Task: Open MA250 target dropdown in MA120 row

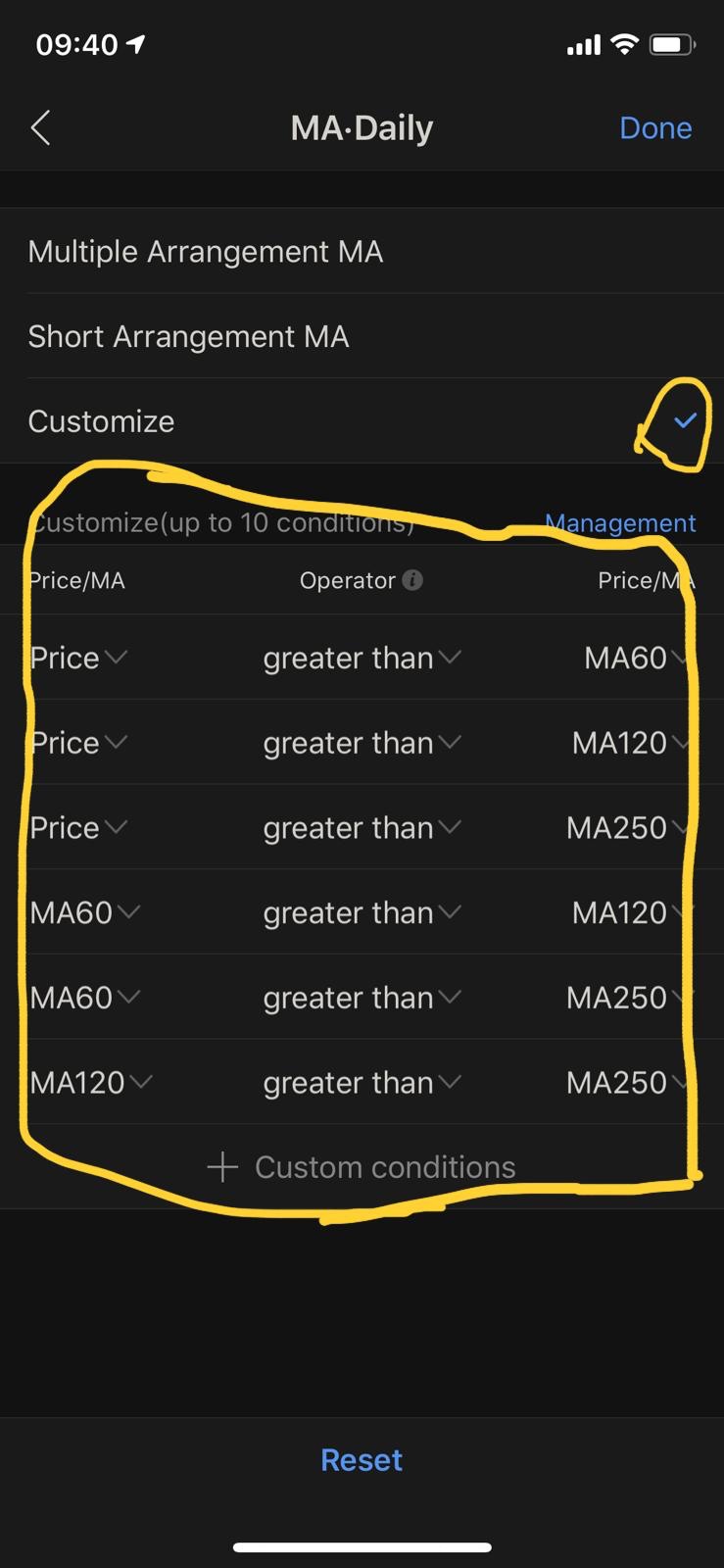Action: click(626, 1083)
